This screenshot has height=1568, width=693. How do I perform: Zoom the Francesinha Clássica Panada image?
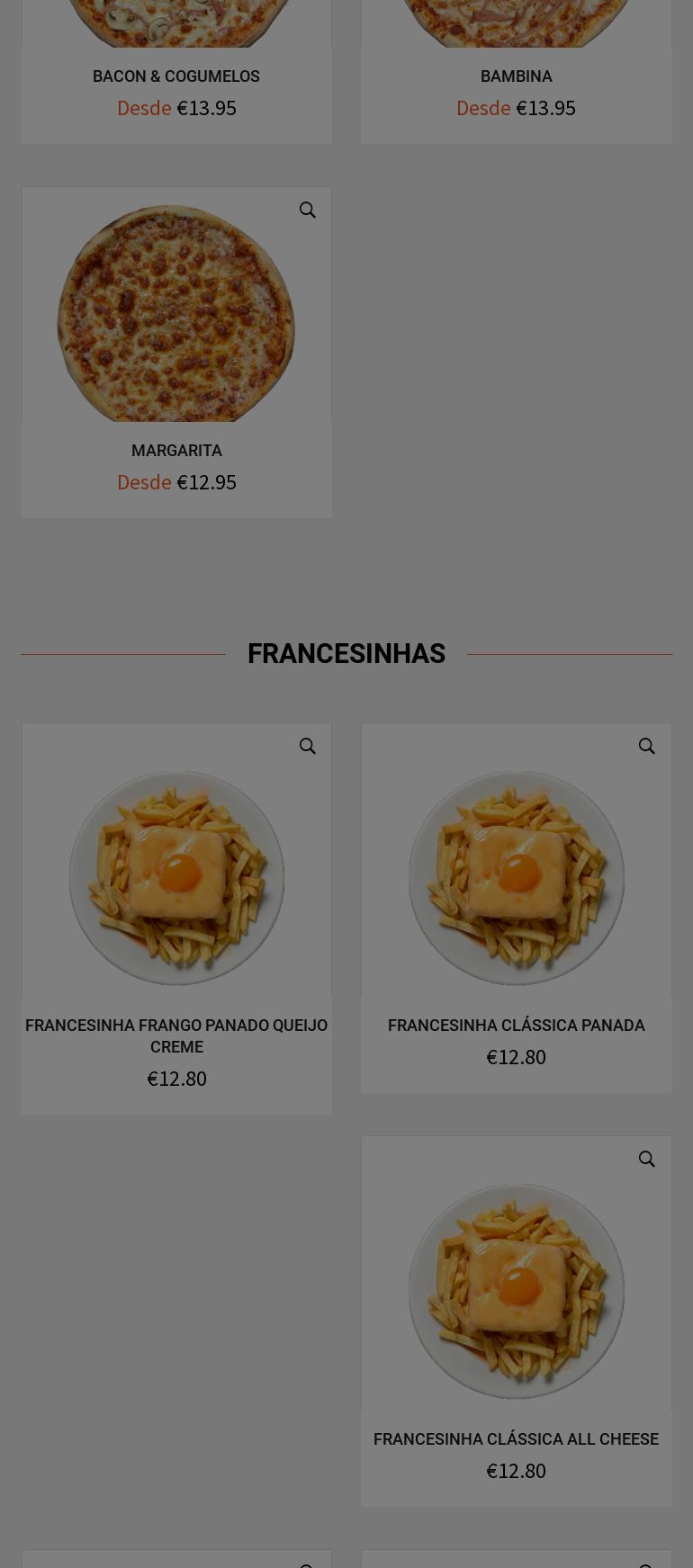647,747
